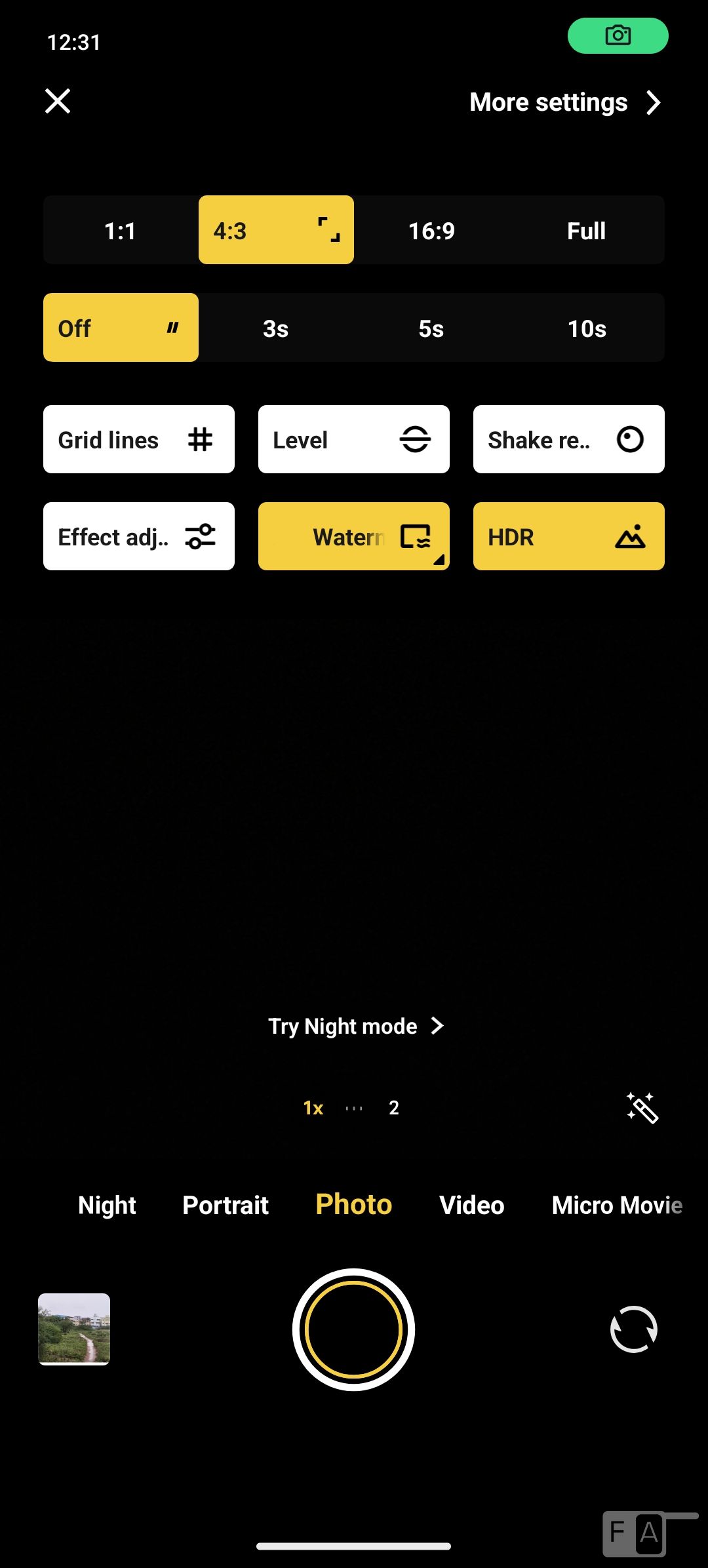708x1568 pixels.
Task: Open the magic wand beauty effects
Action: 642,1108
